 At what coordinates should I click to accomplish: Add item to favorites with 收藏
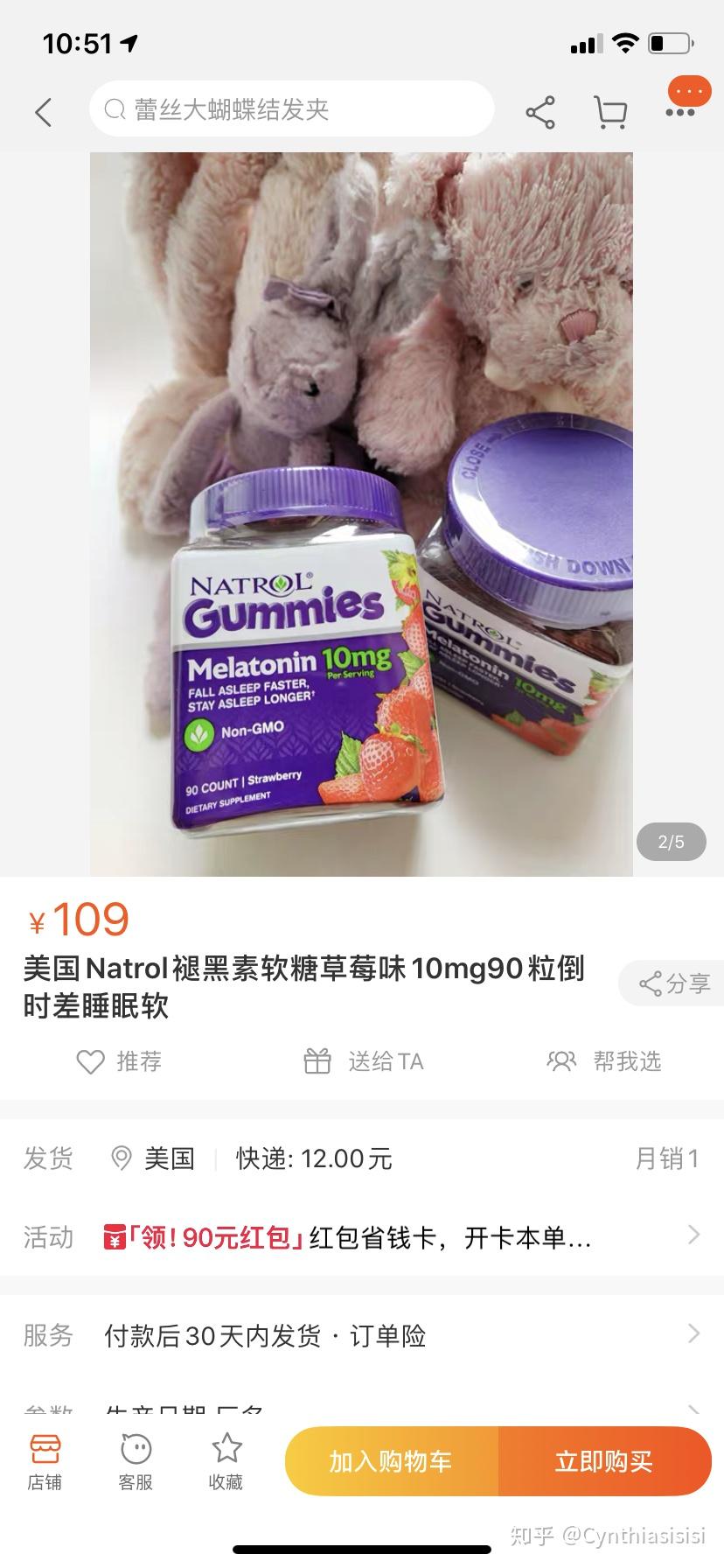(226, 1461)
